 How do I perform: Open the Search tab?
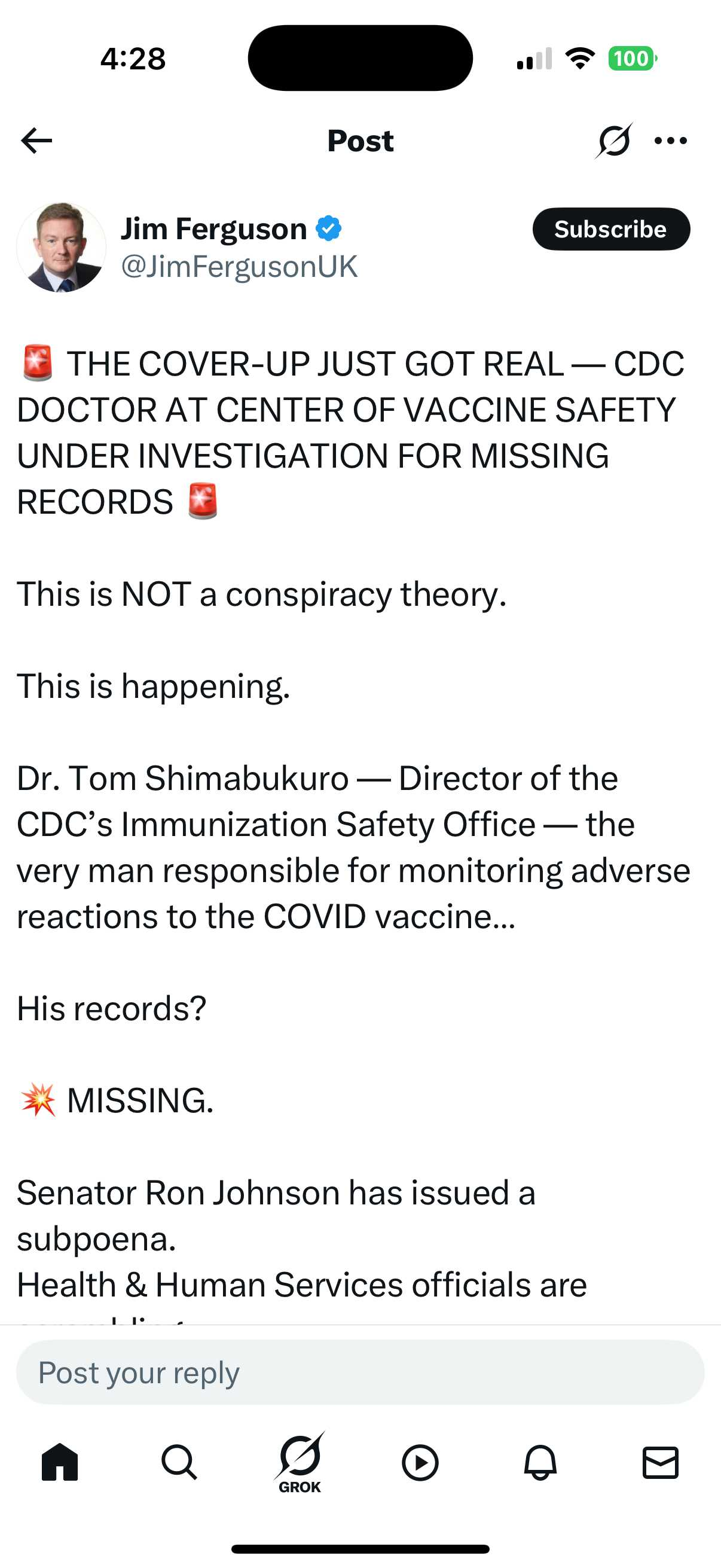pos(179,1462)
